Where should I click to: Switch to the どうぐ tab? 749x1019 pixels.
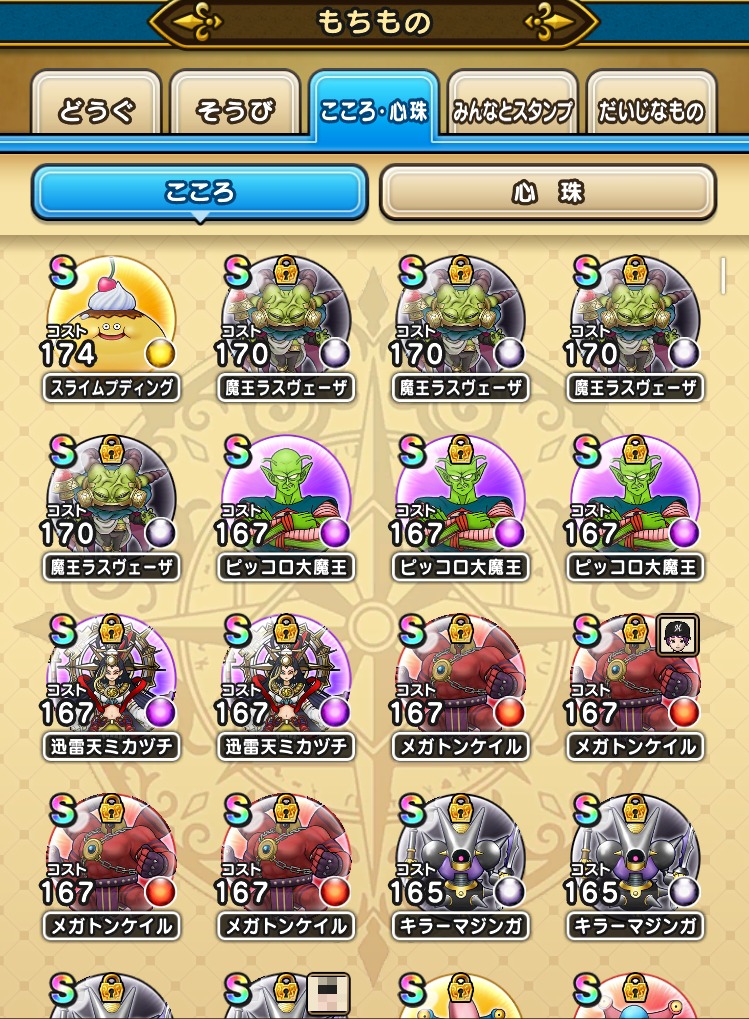click(x=96, y=110)
